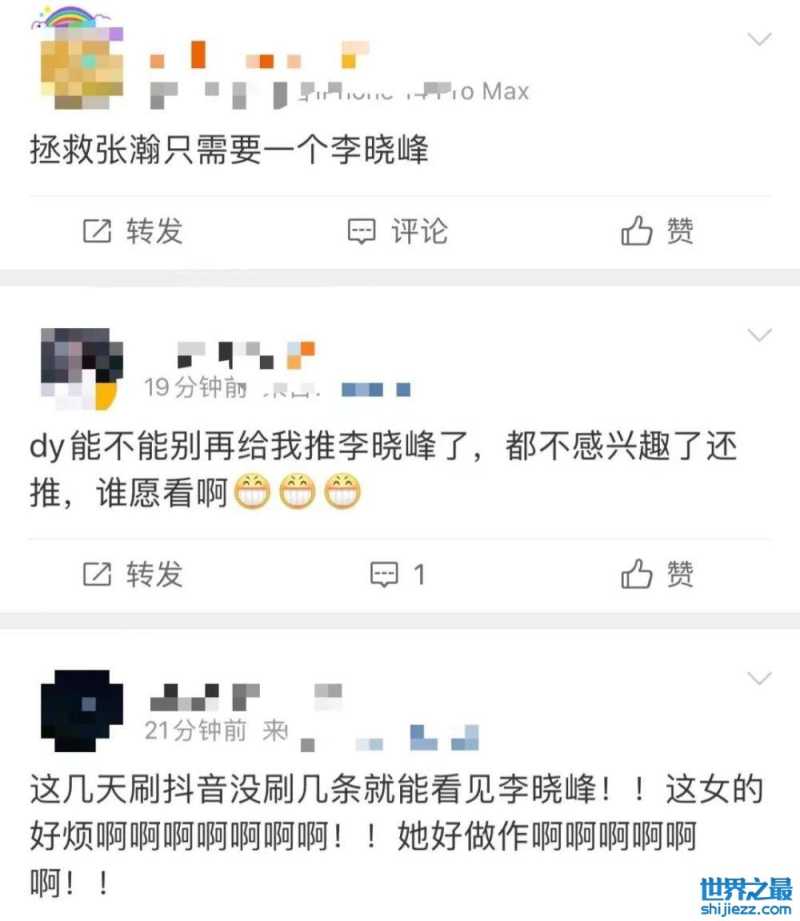
Task: Expand the chevron menu on the 21分钟前 post
Action: (760, 680)
